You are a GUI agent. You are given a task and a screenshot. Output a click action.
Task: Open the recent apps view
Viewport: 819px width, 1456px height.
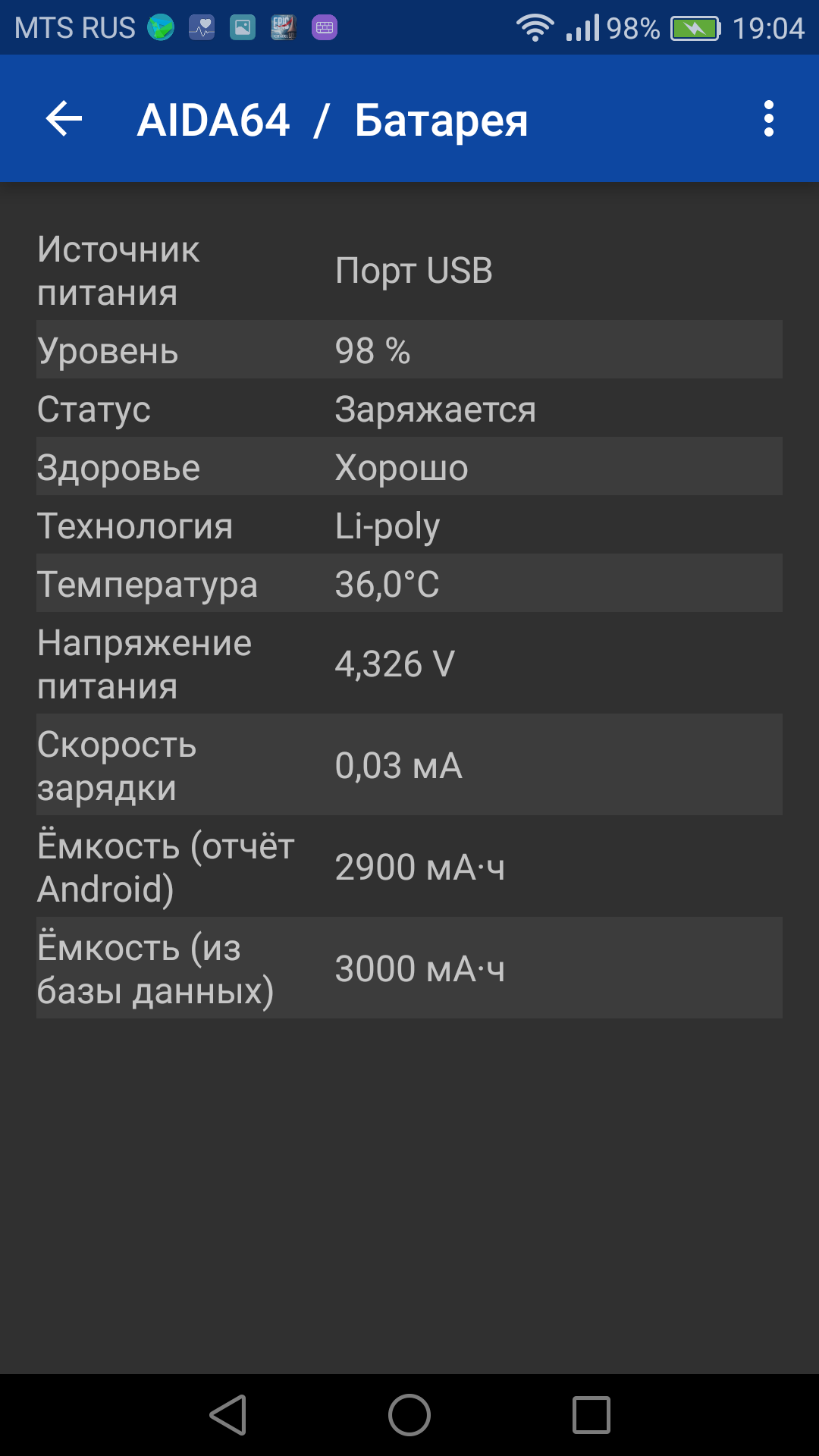[591, 1415]
